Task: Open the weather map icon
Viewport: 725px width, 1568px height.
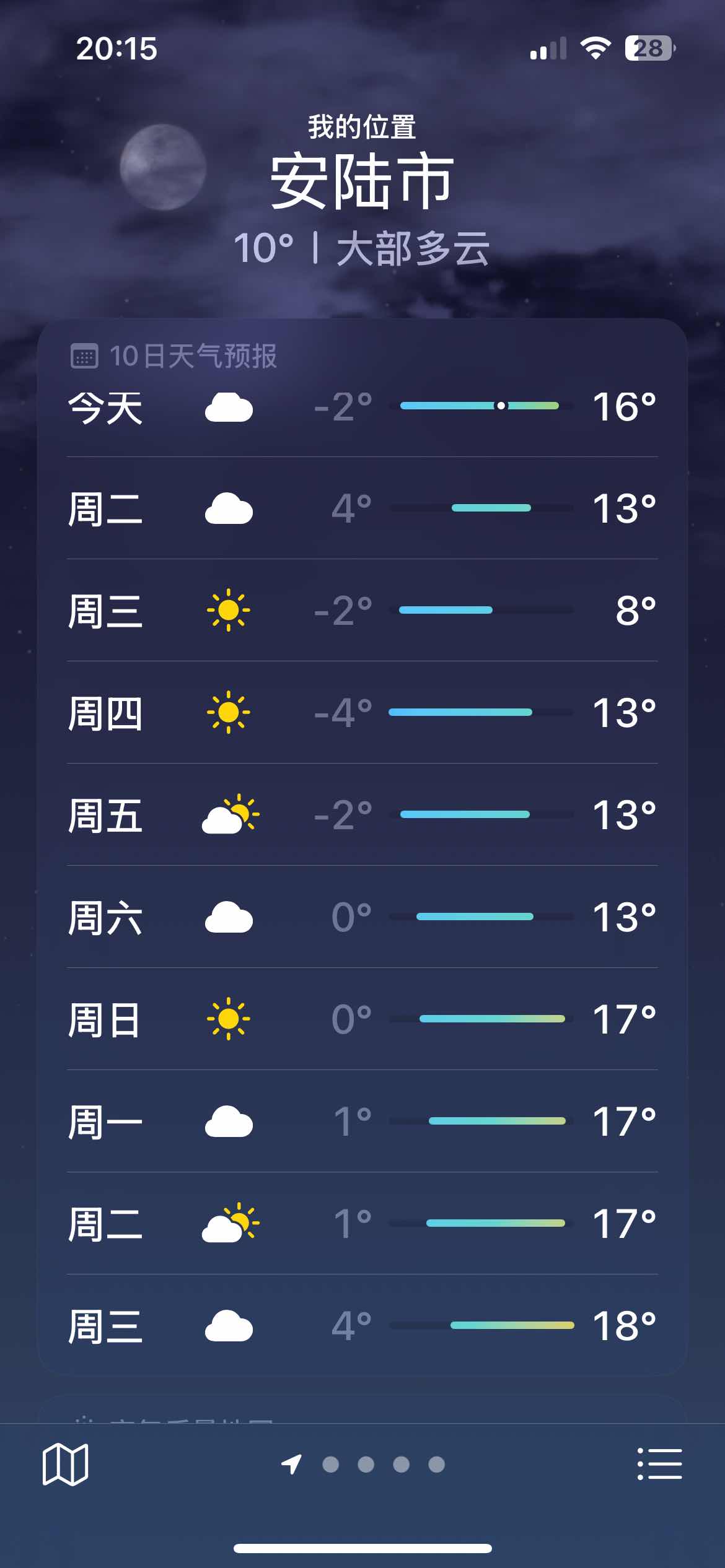Action: [65, 1465]
